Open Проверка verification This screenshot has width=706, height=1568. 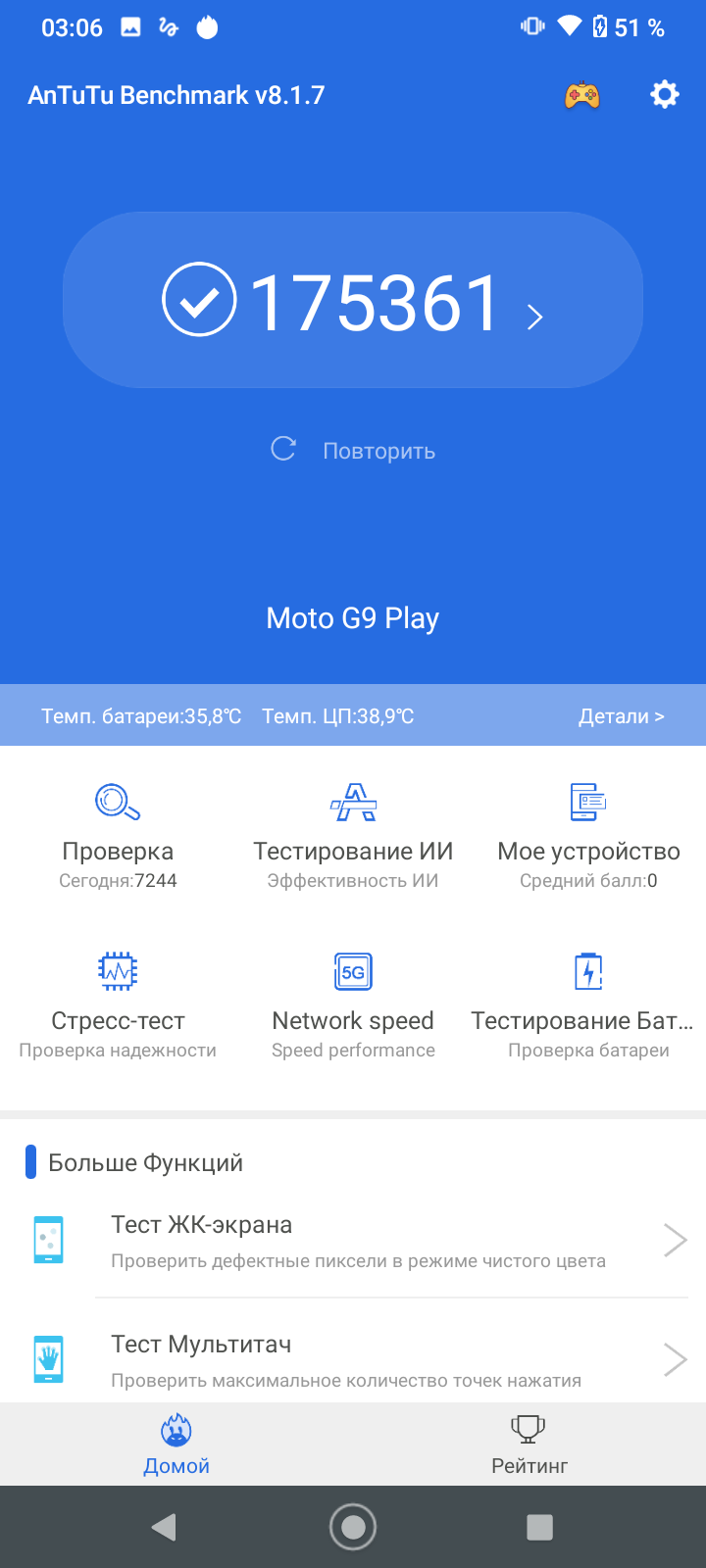(x=118, y=833)
